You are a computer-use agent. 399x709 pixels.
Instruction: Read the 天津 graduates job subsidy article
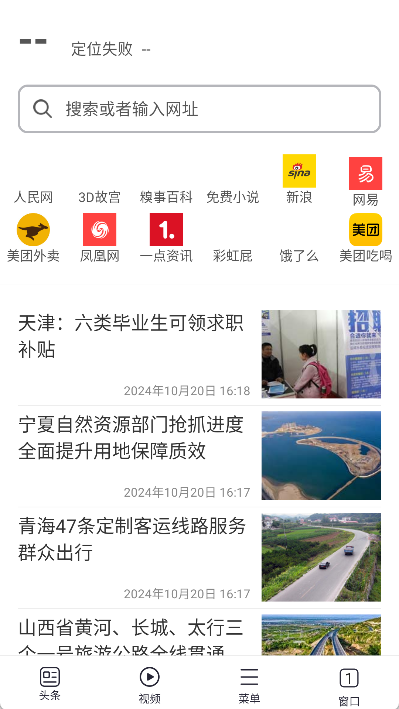(199, 354)
